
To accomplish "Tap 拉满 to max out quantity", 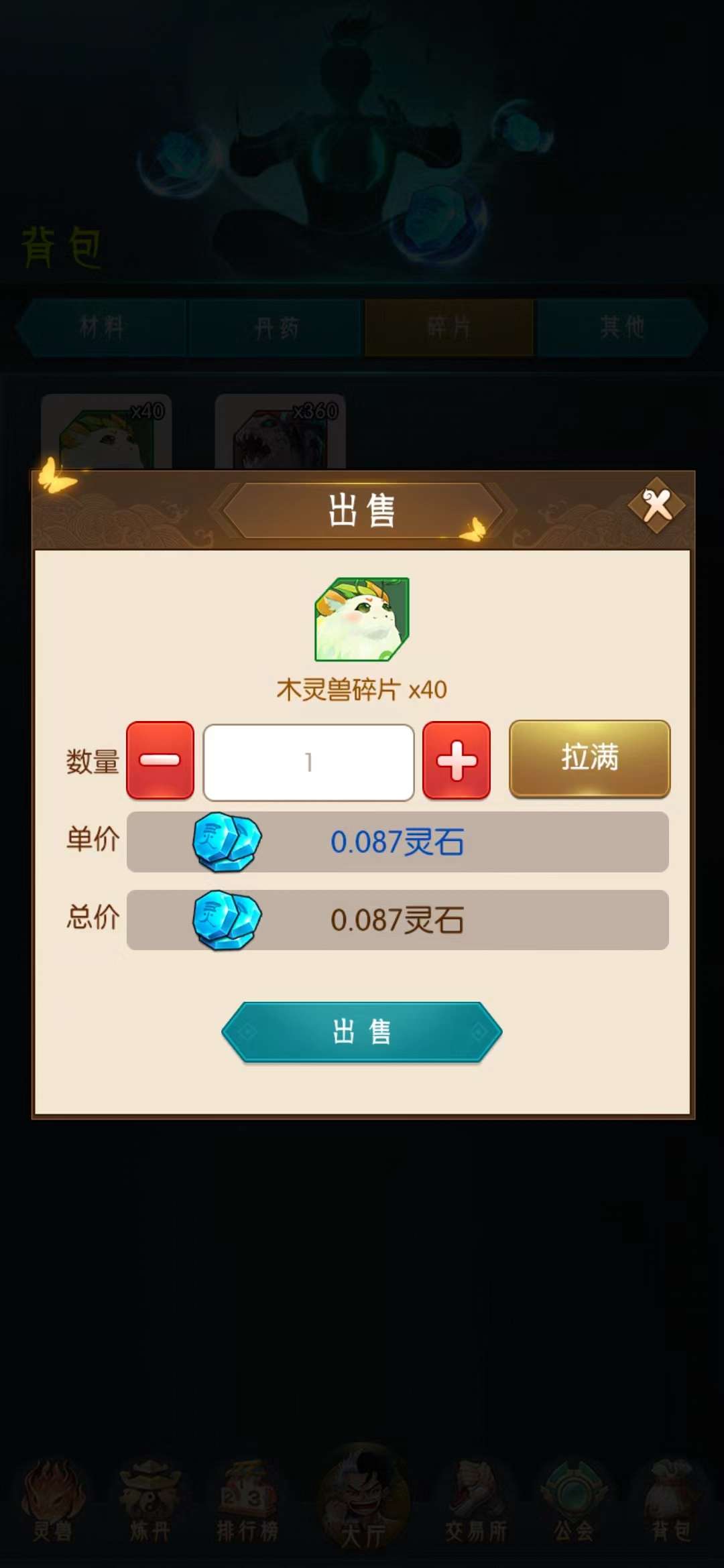I will pos(590,759).
